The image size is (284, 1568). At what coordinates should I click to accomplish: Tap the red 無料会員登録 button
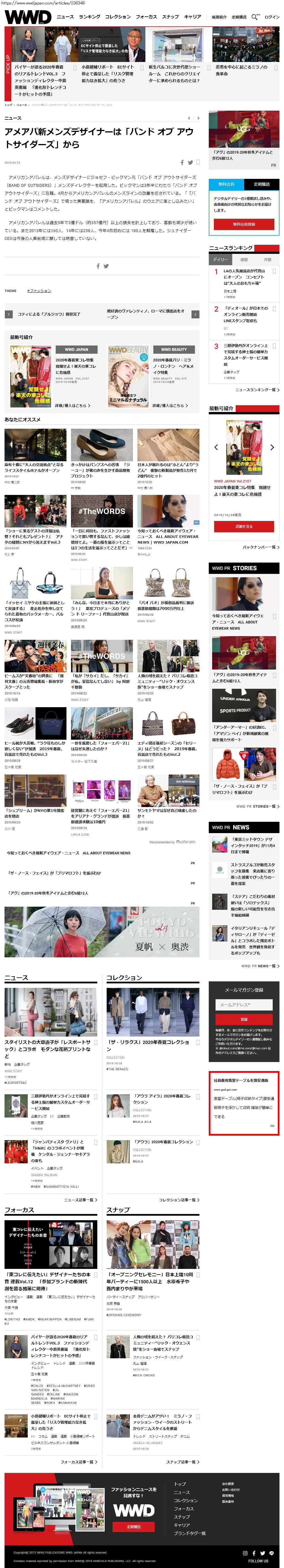pos(243,224)
